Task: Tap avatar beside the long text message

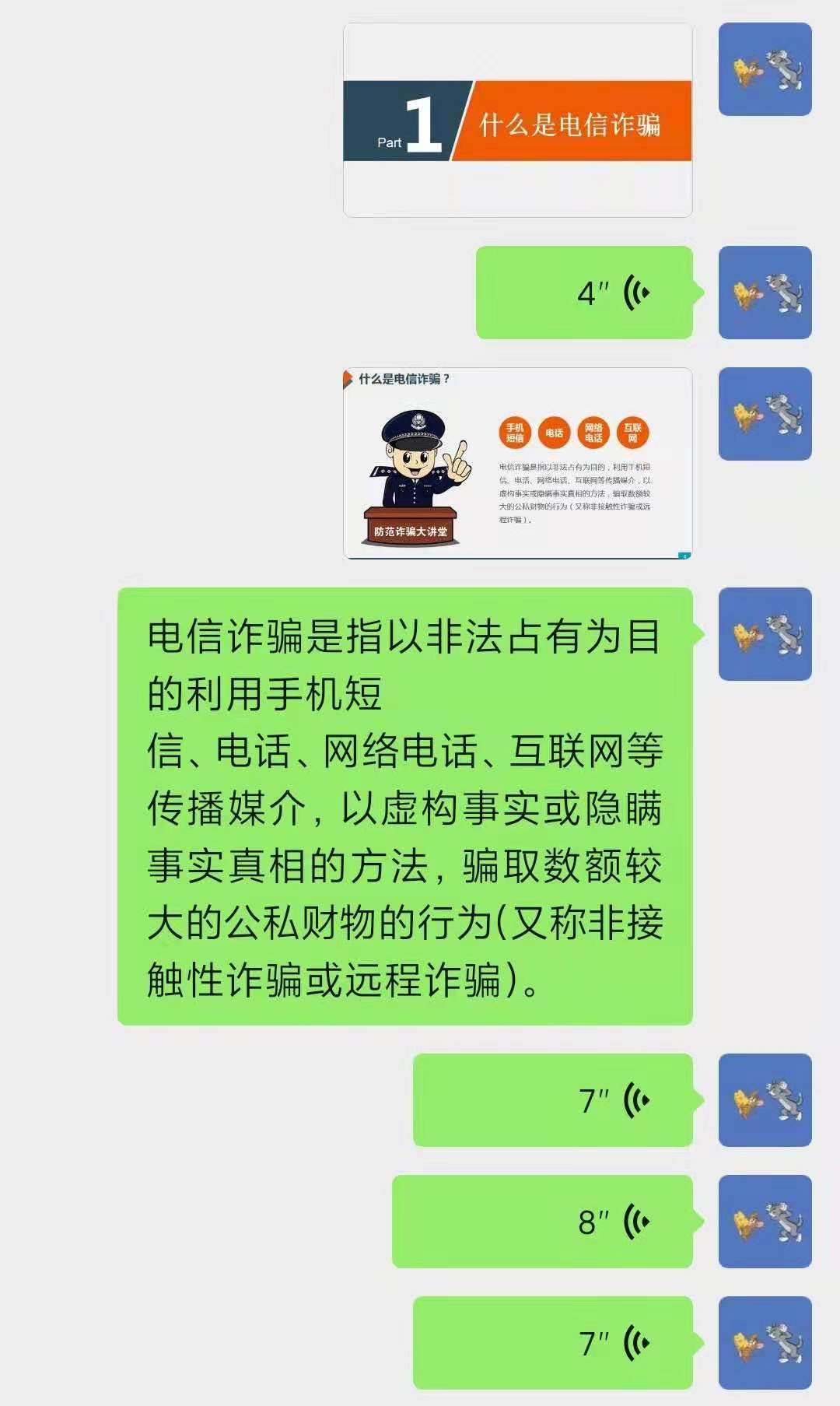Action: tap(765, 634)
